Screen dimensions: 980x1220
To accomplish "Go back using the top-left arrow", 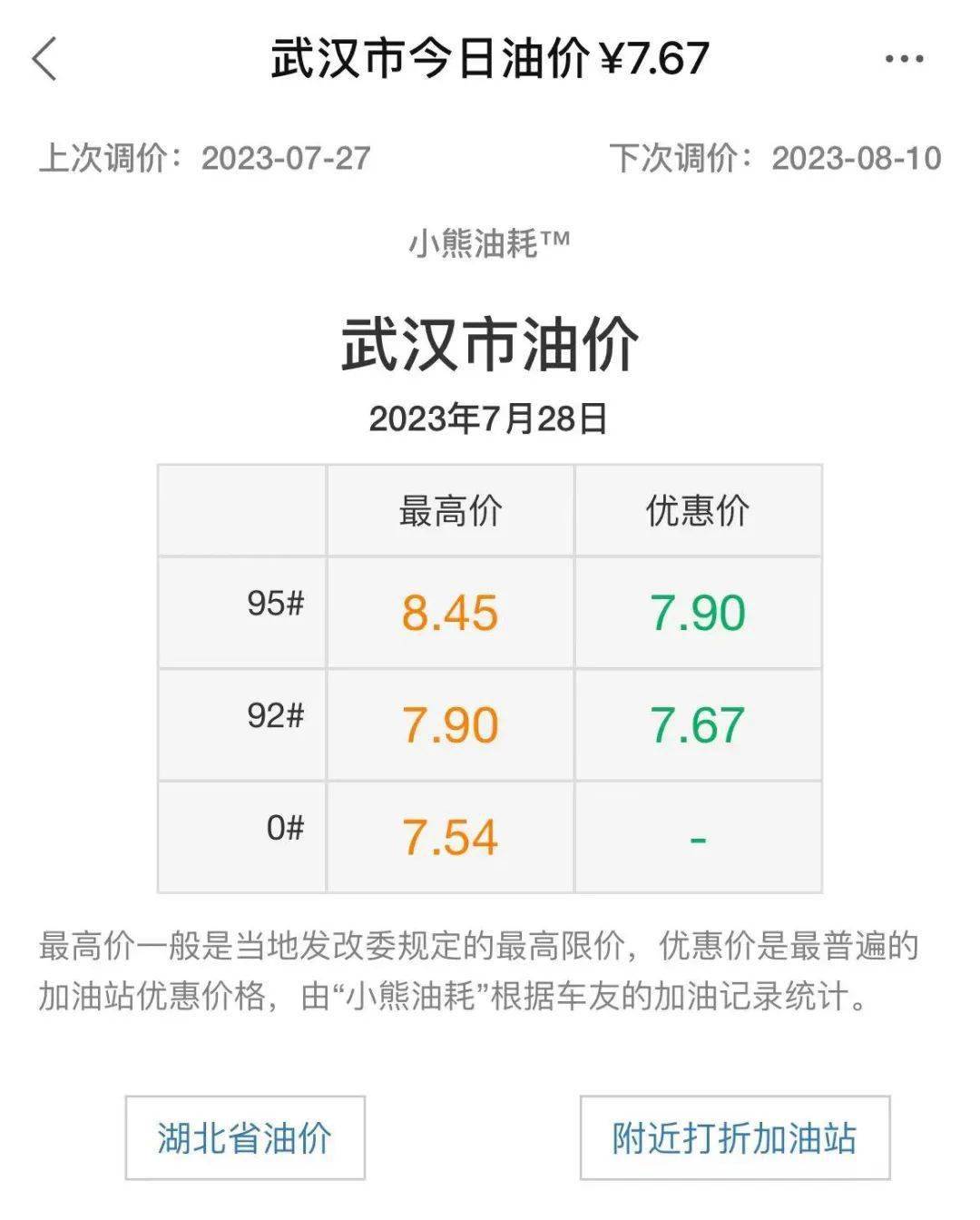I will [45, 60].
